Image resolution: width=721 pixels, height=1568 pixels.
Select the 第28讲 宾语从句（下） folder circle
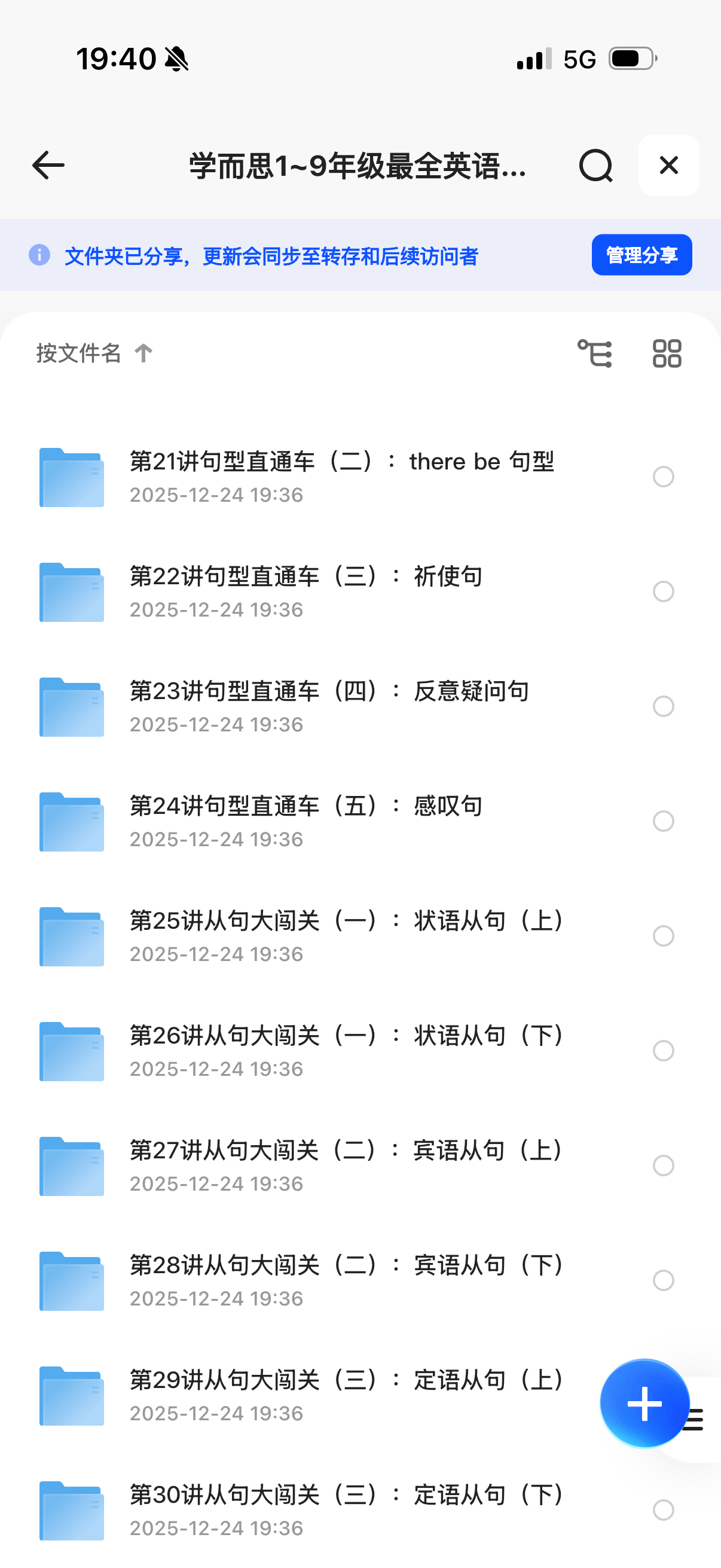pos(663,1280)
